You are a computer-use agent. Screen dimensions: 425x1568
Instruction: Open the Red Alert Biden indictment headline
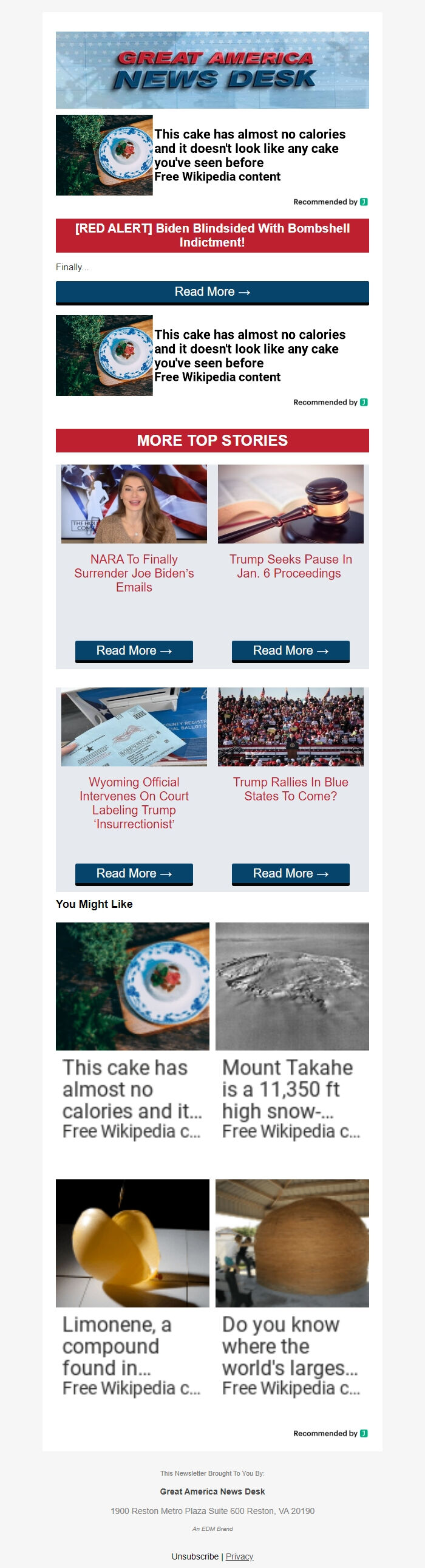[212, 235]
